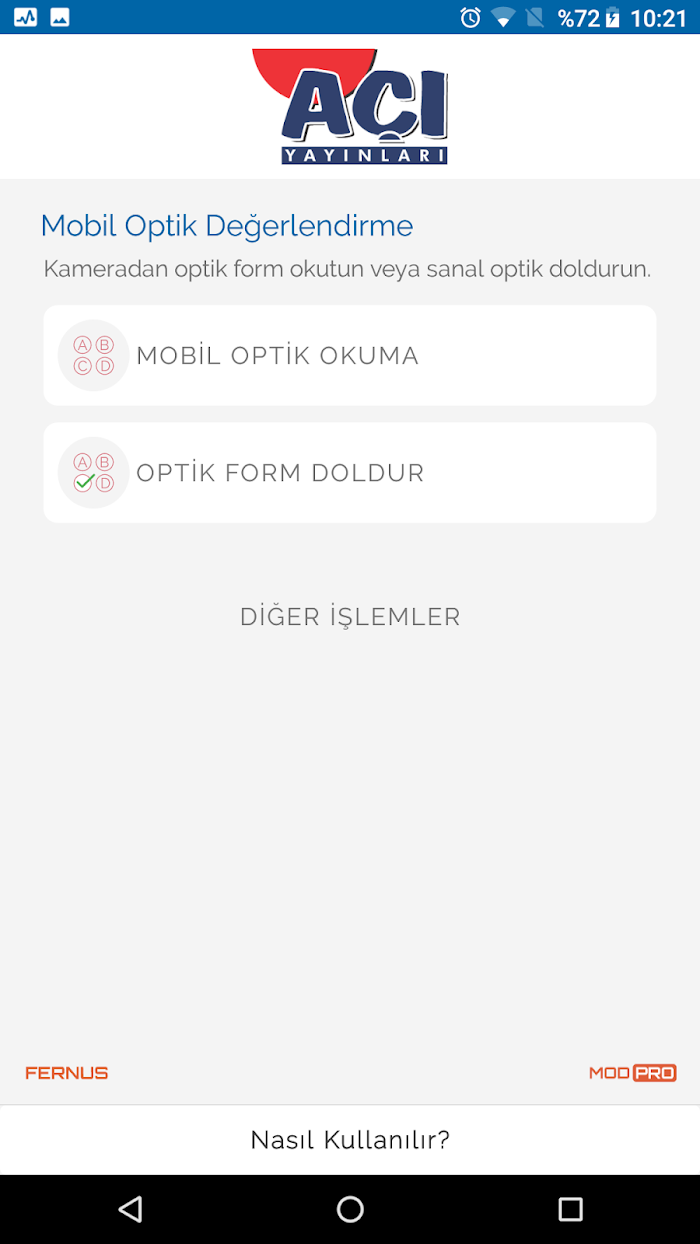The width and height of the screenshot is (700, 1244).
Task: Go back with the system back button
Action: 130,1209
